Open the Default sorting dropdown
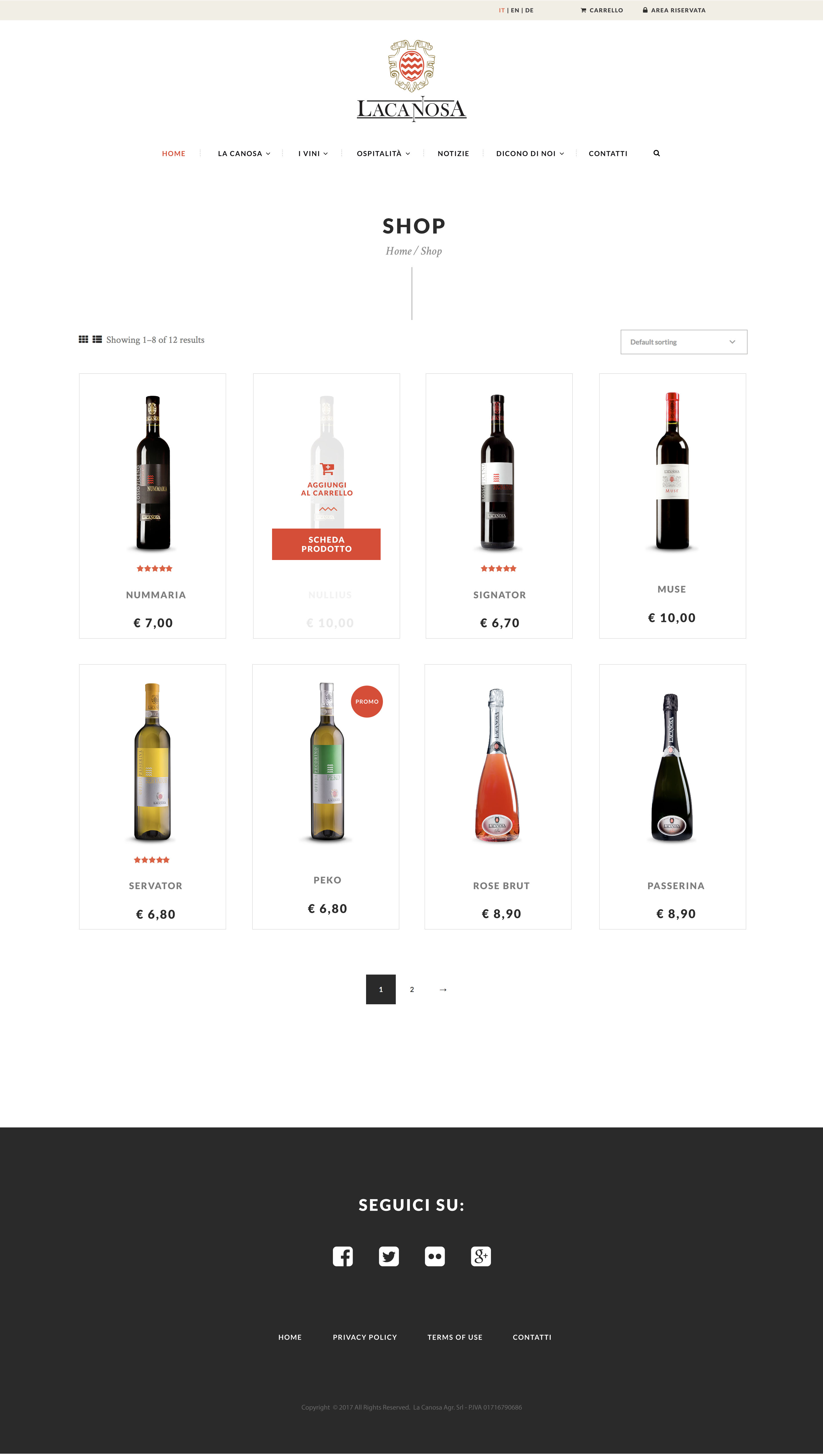 tap(683, 342)
